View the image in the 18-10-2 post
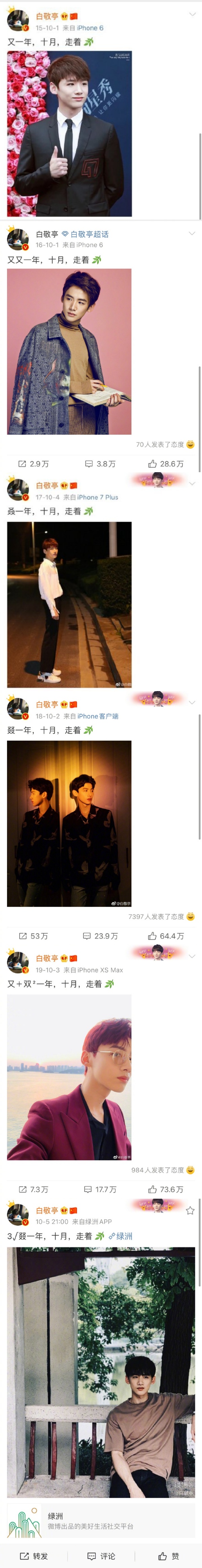Screen dimensions: 202x1568 pyautogui.click(x=69, y=824)
